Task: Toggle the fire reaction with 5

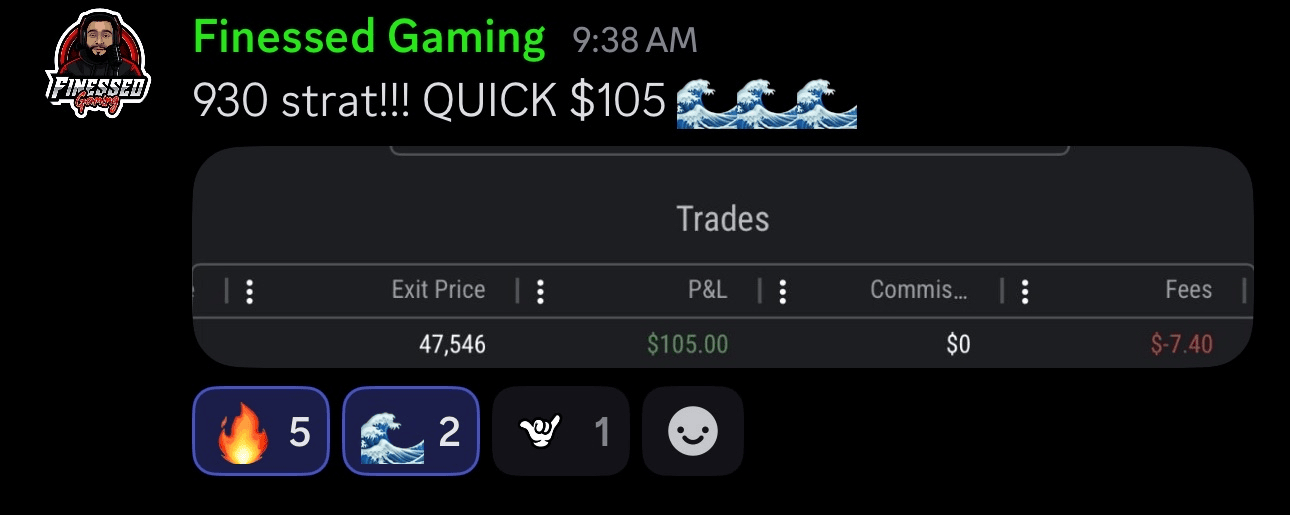Action: [261, 431]
